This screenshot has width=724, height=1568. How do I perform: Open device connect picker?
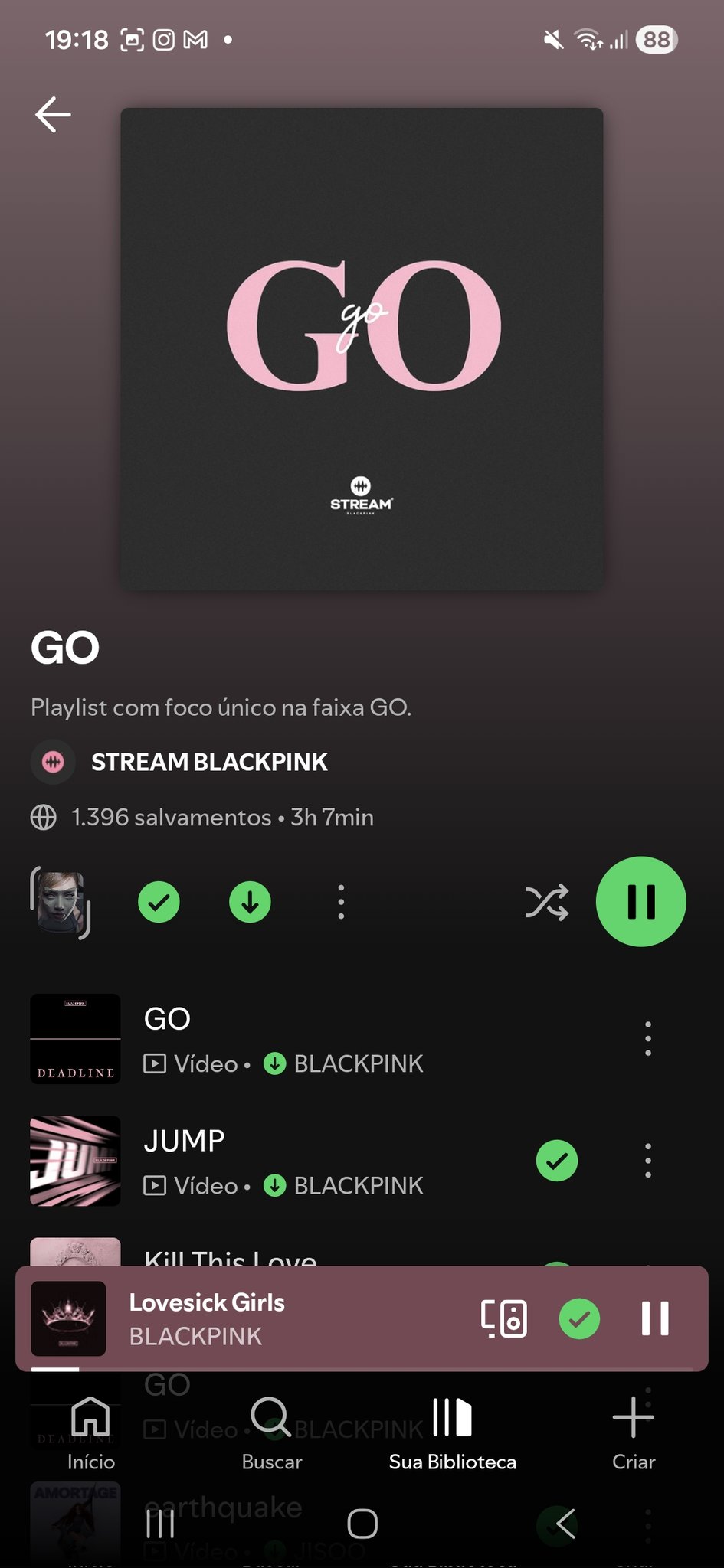pos(503,1318)
